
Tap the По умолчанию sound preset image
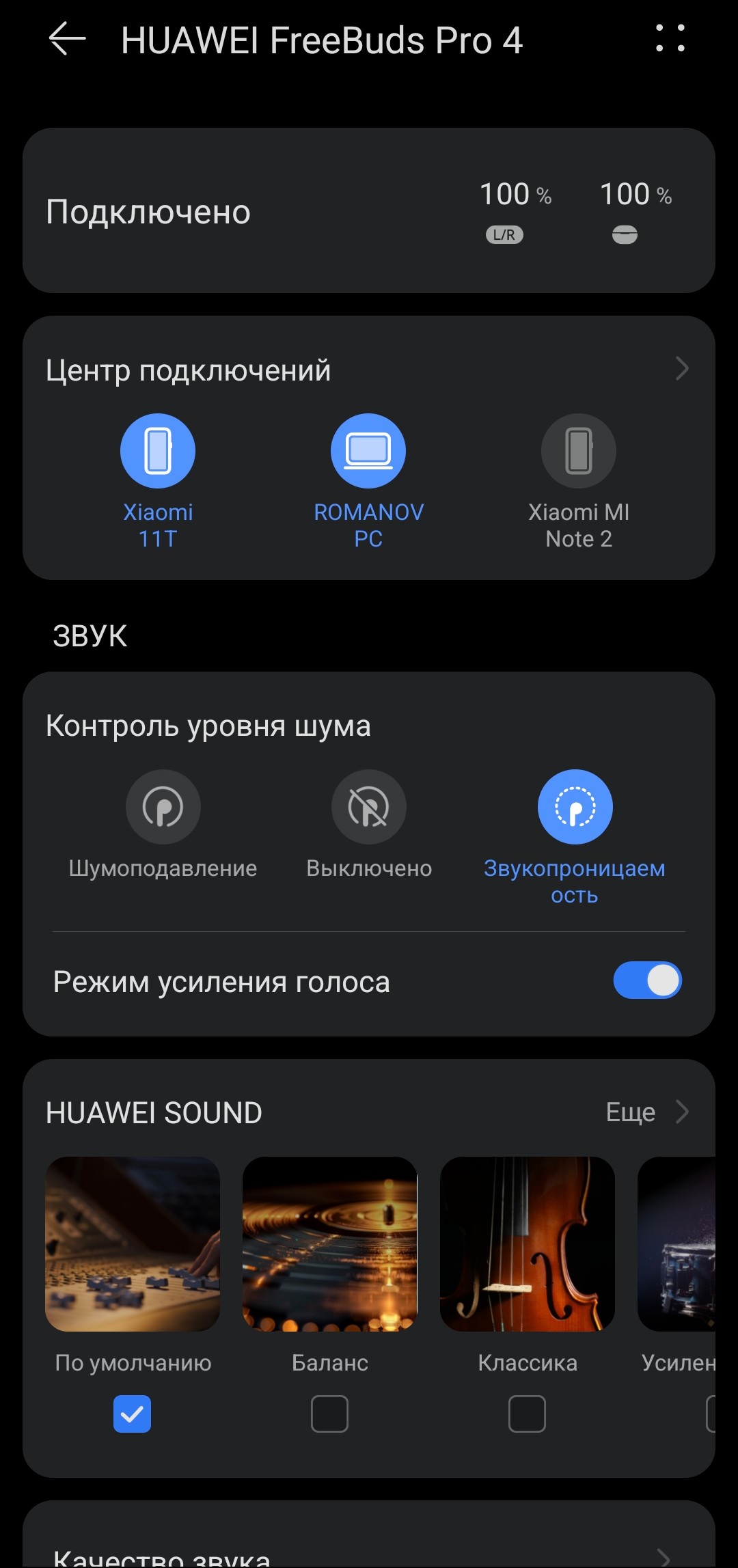133,1243
